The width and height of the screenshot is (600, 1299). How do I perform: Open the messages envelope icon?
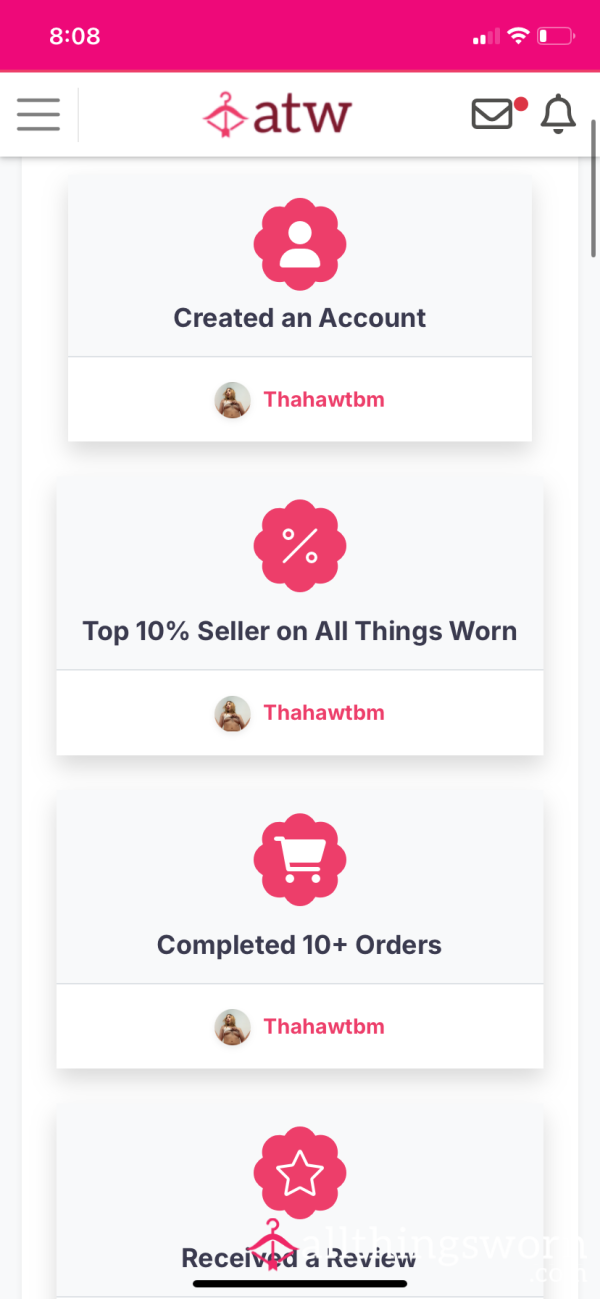point(493,114)
